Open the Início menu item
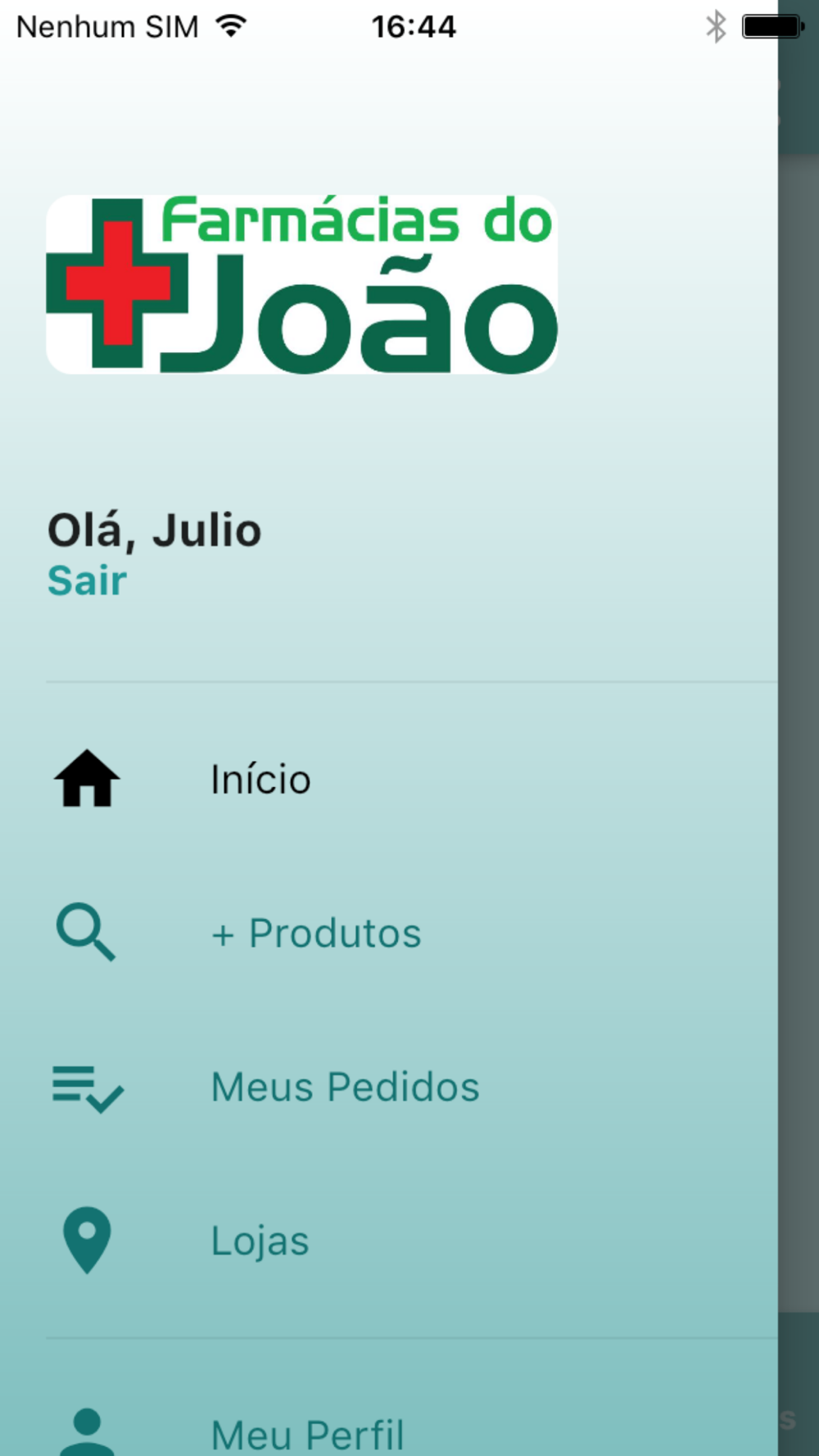Image resolution: width=819 pixels, height=1456 pixels. tap(389, 779)
